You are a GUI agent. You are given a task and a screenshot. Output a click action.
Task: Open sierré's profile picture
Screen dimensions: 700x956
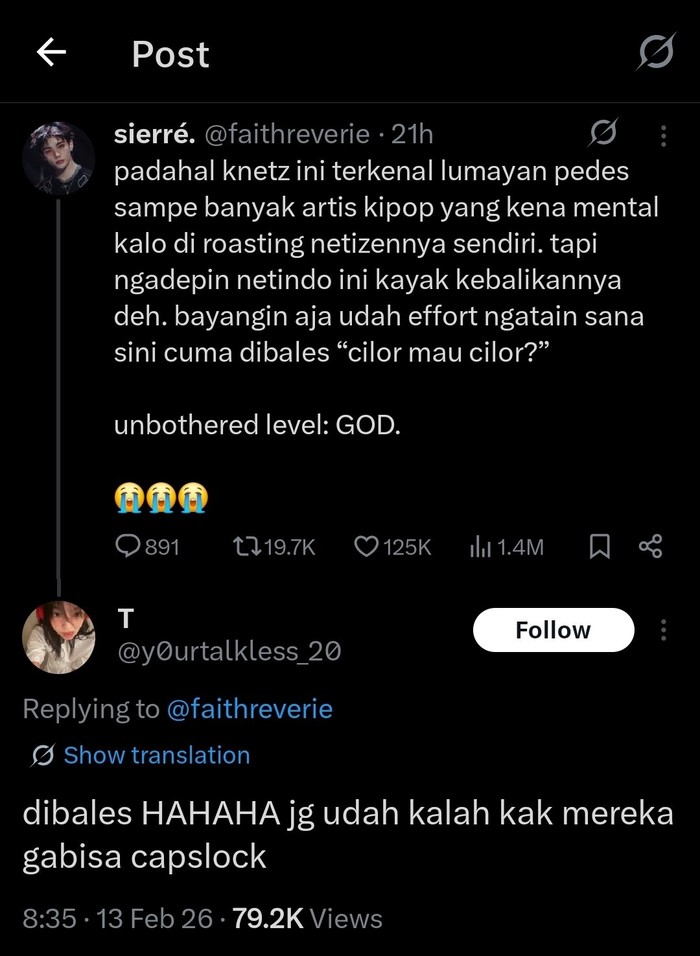pyautogui.click(x=58, y=159)
